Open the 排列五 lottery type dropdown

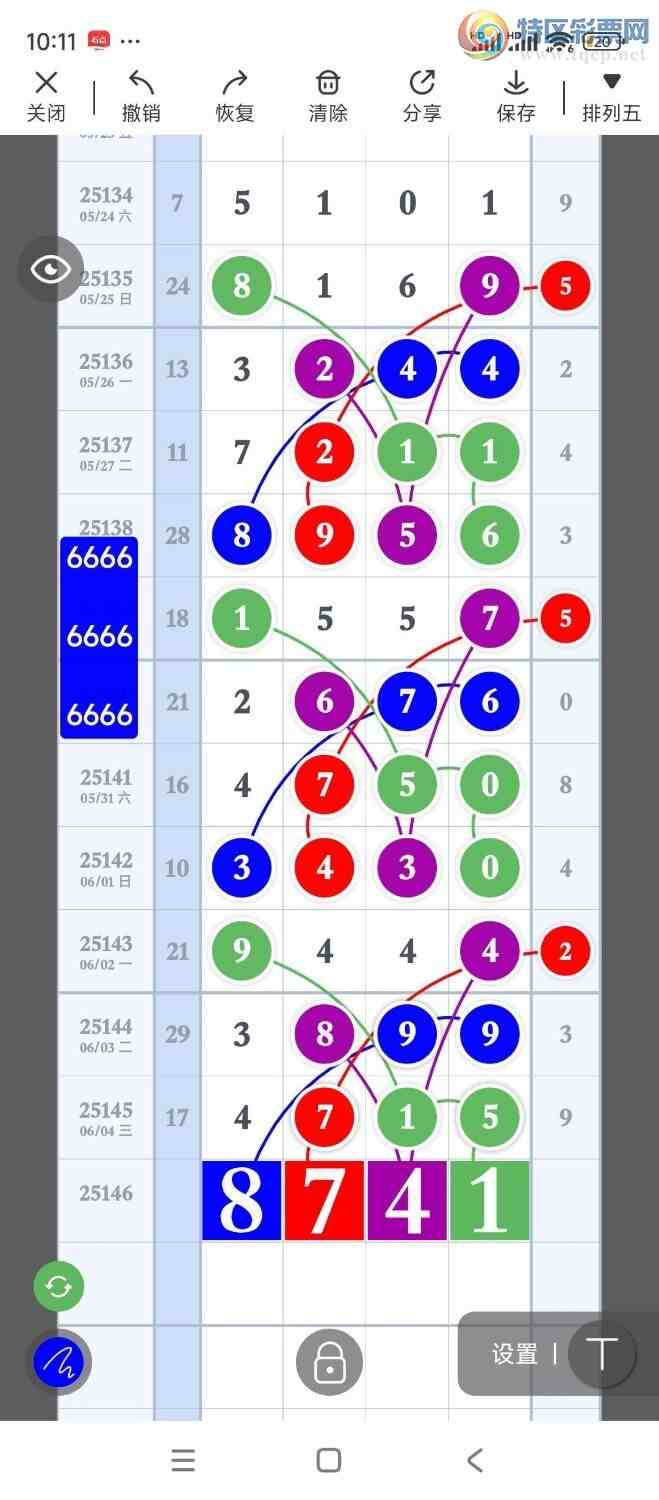[611, 97]
